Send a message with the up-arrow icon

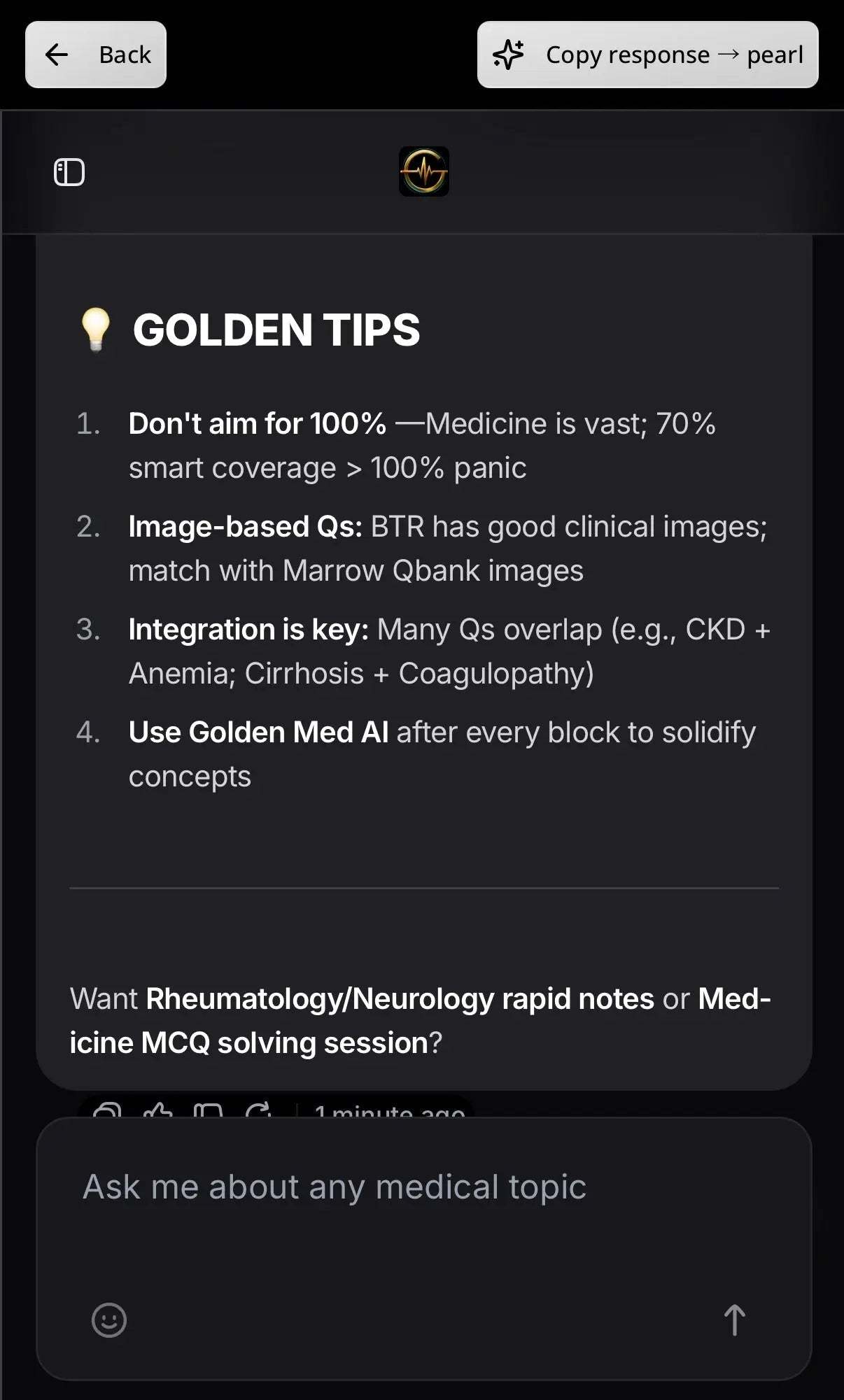(x=733, y=1319)
